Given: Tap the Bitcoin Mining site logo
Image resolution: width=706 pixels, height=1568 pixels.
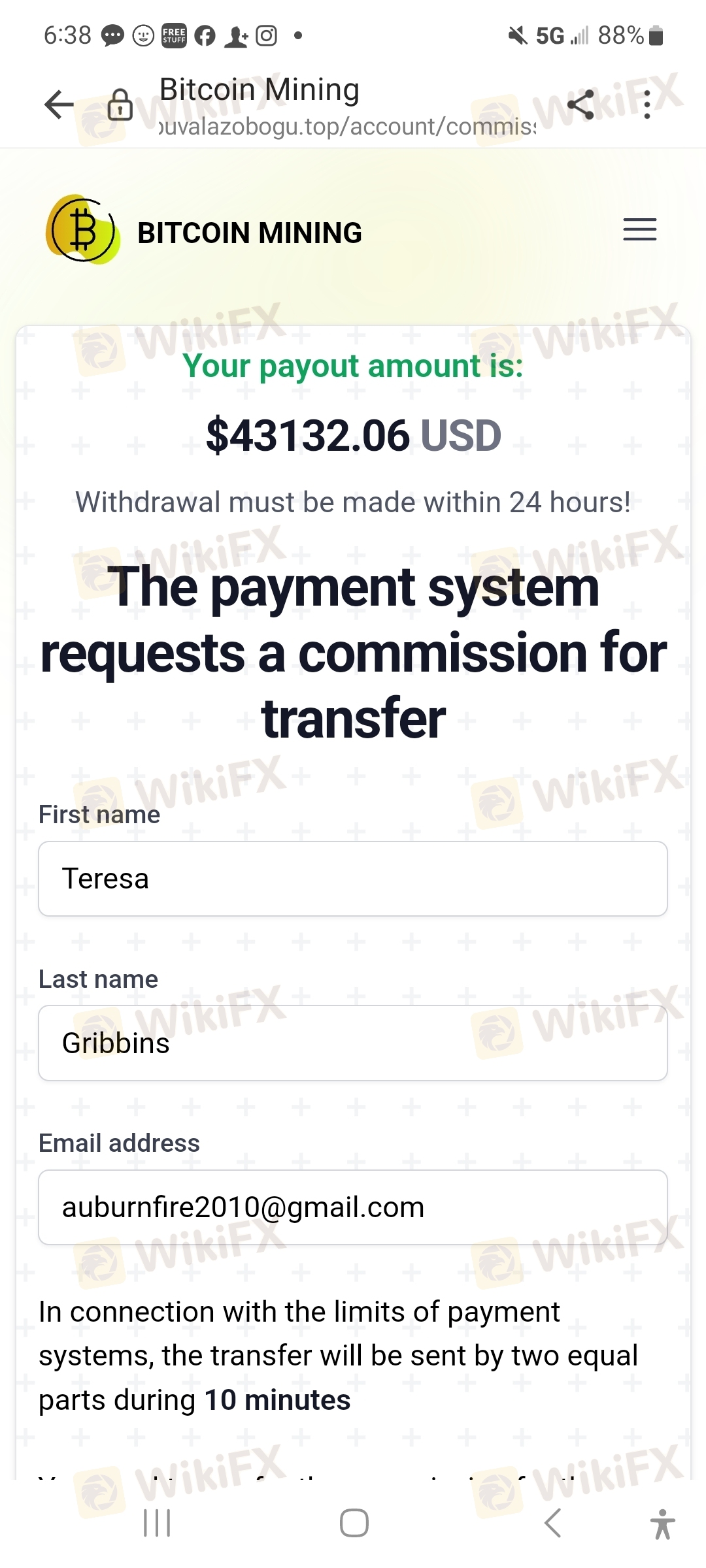Looking at the screenshot, I should 82,229.
